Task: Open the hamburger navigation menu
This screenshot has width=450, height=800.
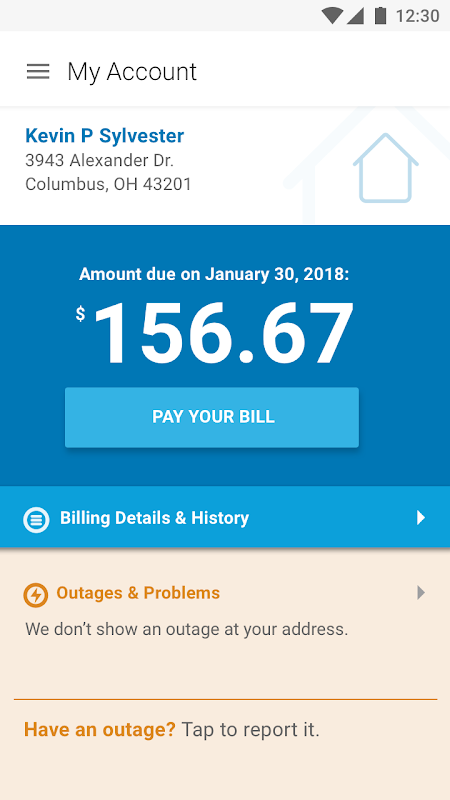Action: point(38,71)
